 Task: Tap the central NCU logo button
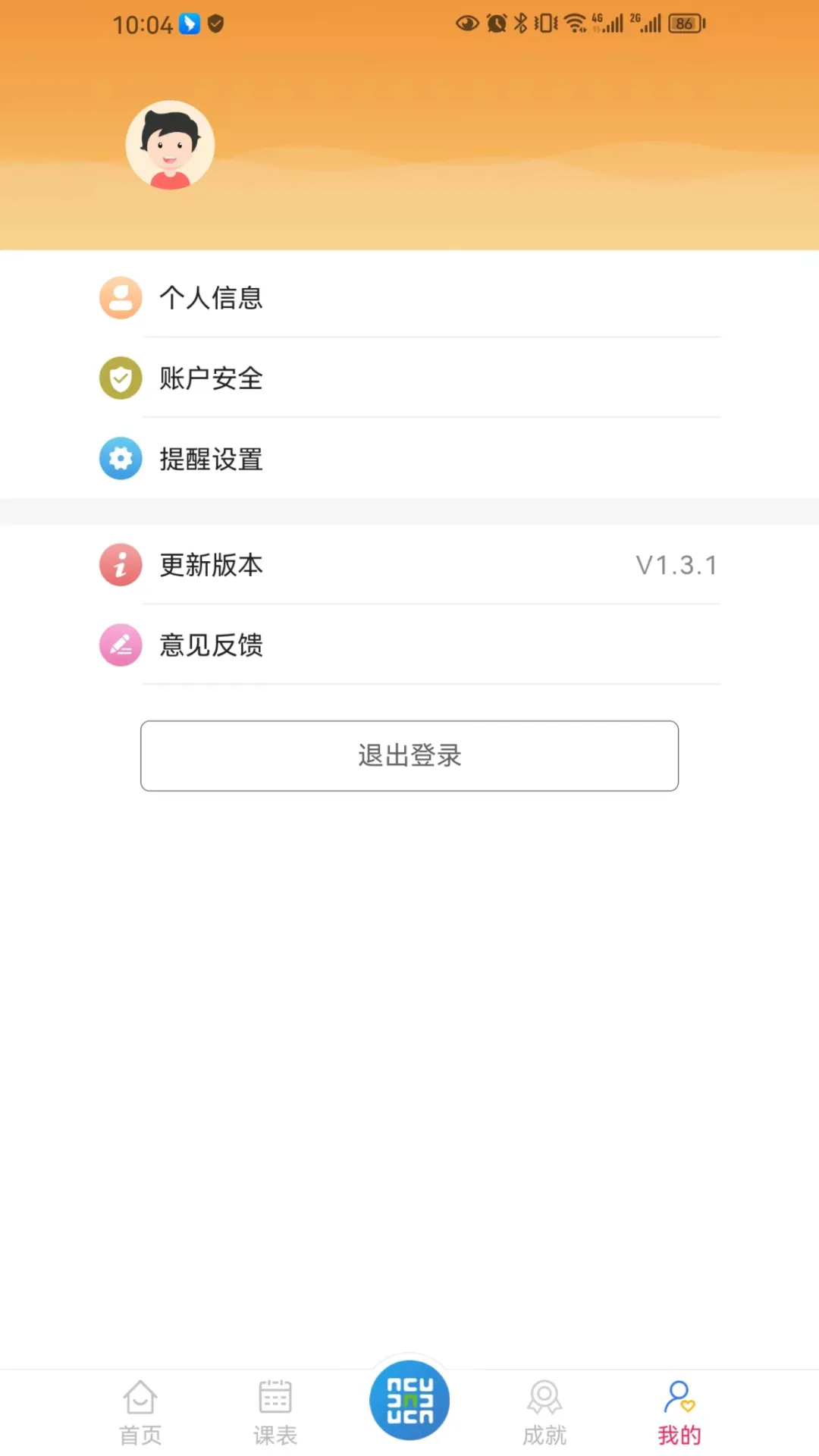[409, 1399]
